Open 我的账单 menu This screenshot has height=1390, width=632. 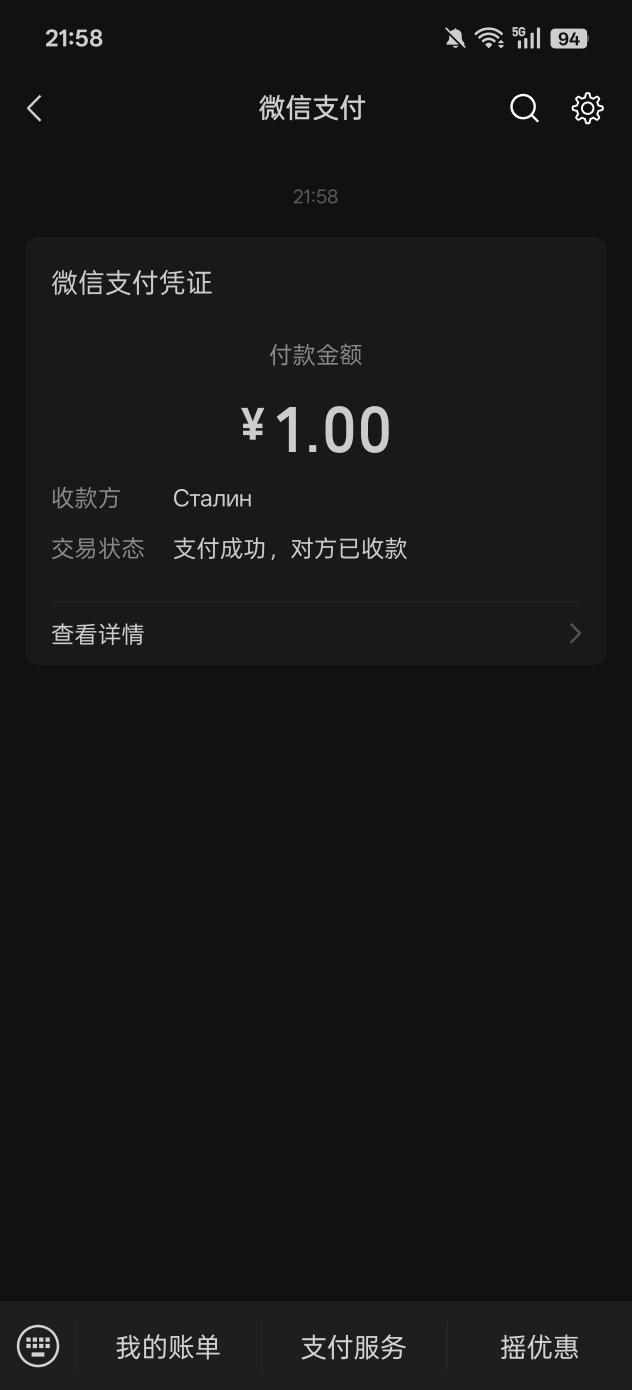(168, 1347)
